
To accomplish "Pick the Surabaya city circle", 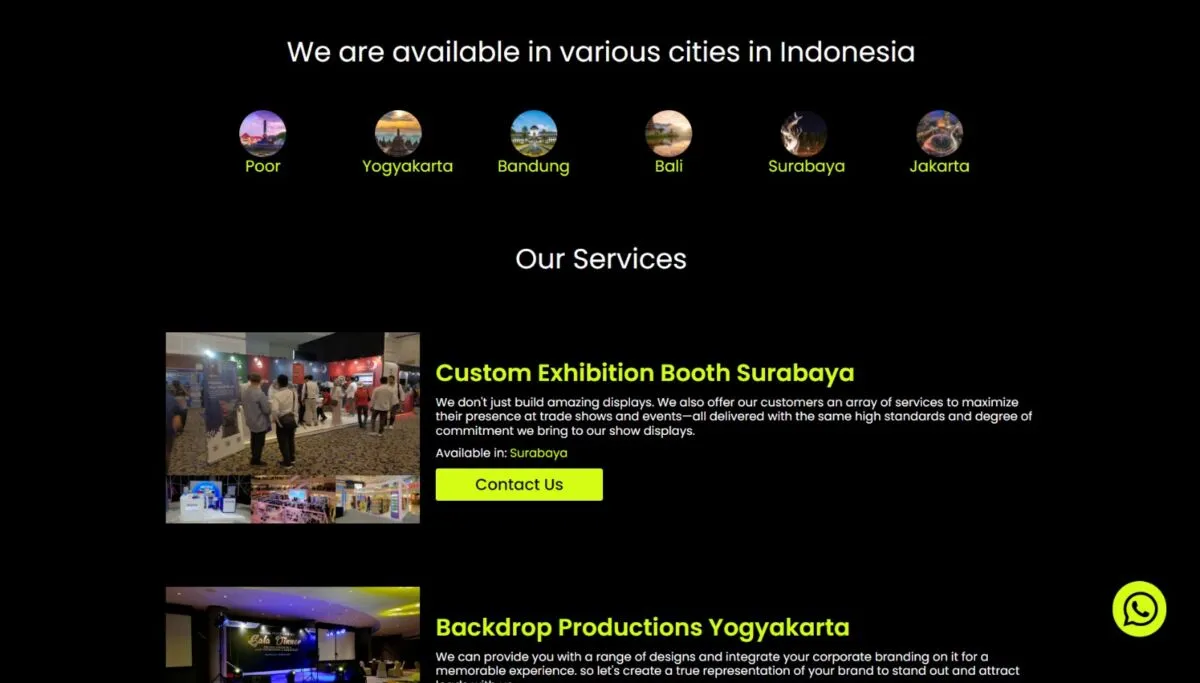I will click(804, 134).
